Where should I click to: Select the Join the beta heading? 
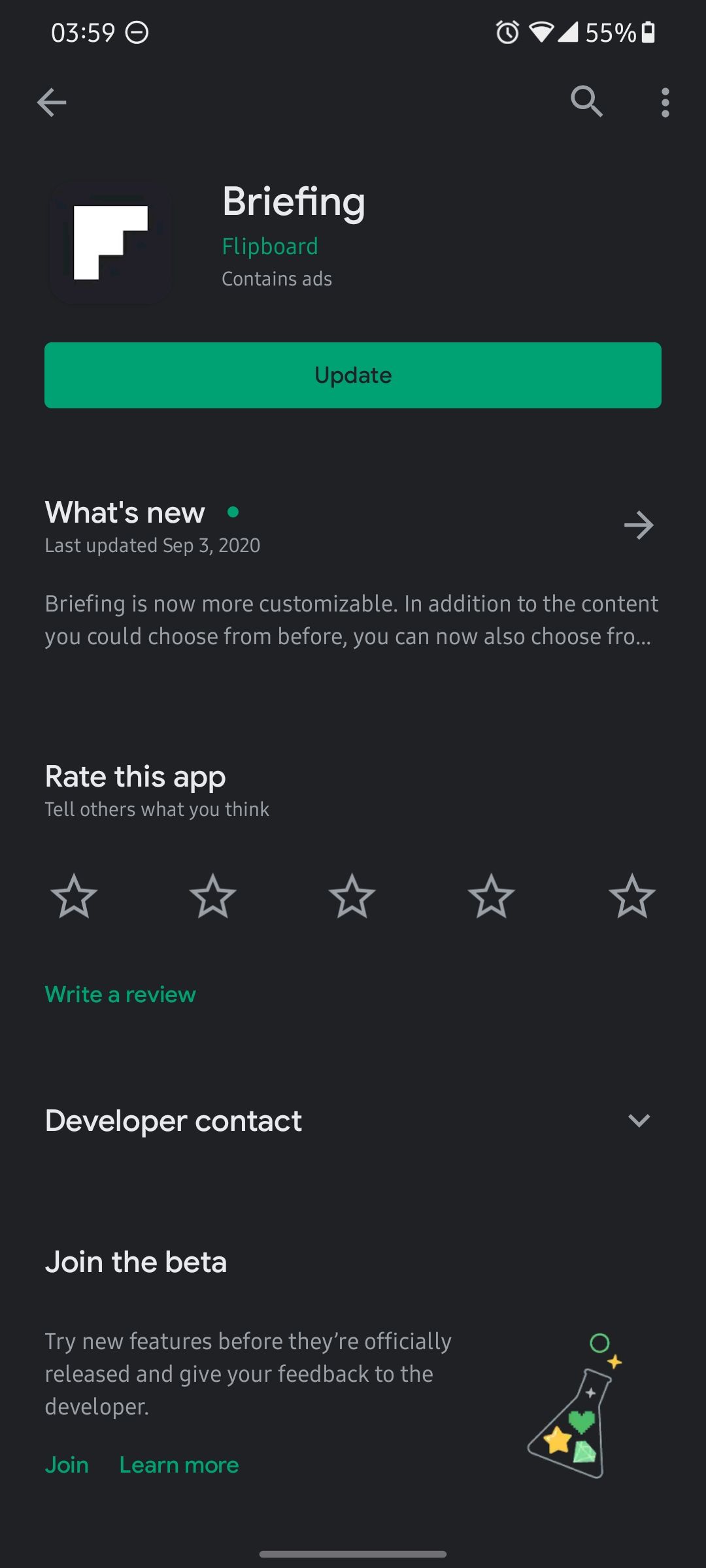(x=135, y=1261)
